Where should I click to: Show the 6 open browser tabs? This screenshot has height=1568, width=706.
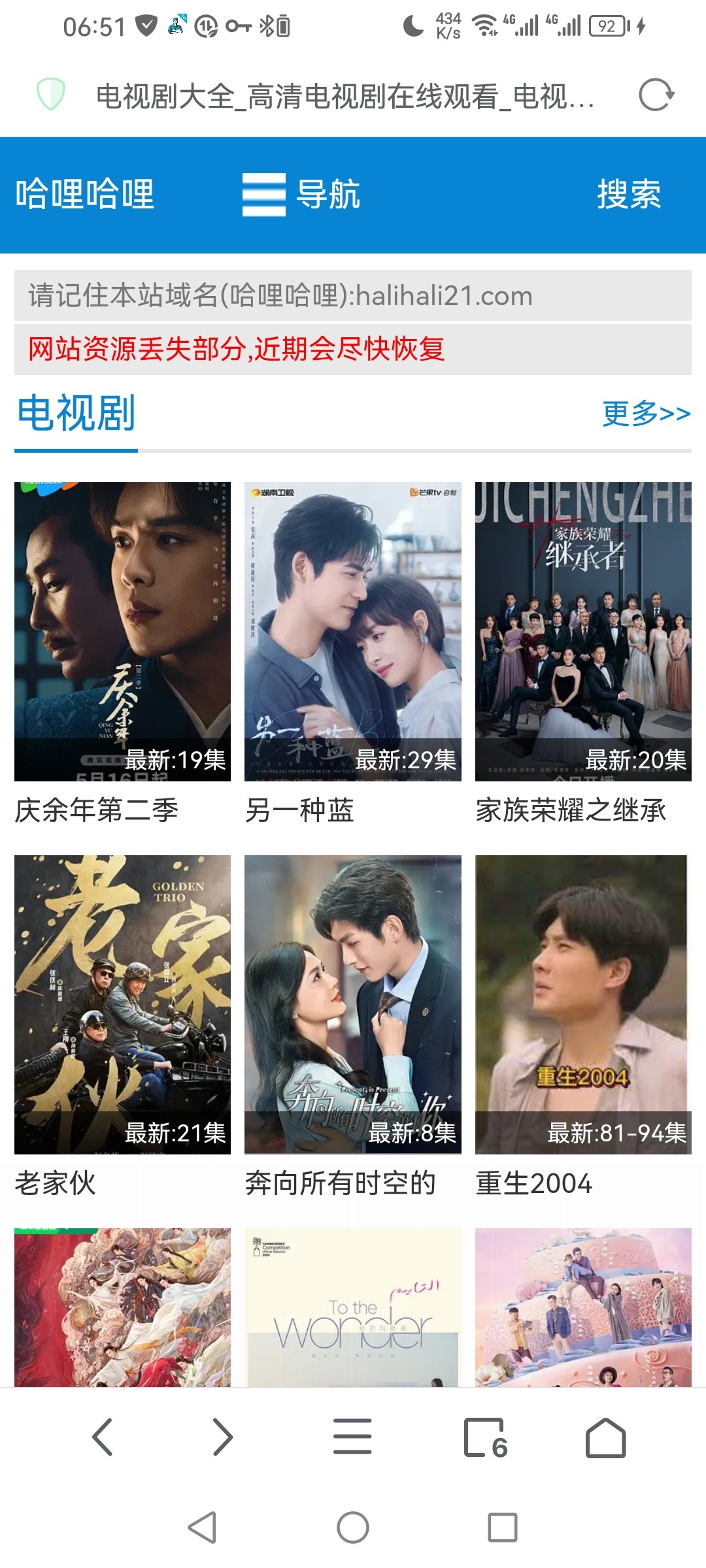(x=486, y=1437)
